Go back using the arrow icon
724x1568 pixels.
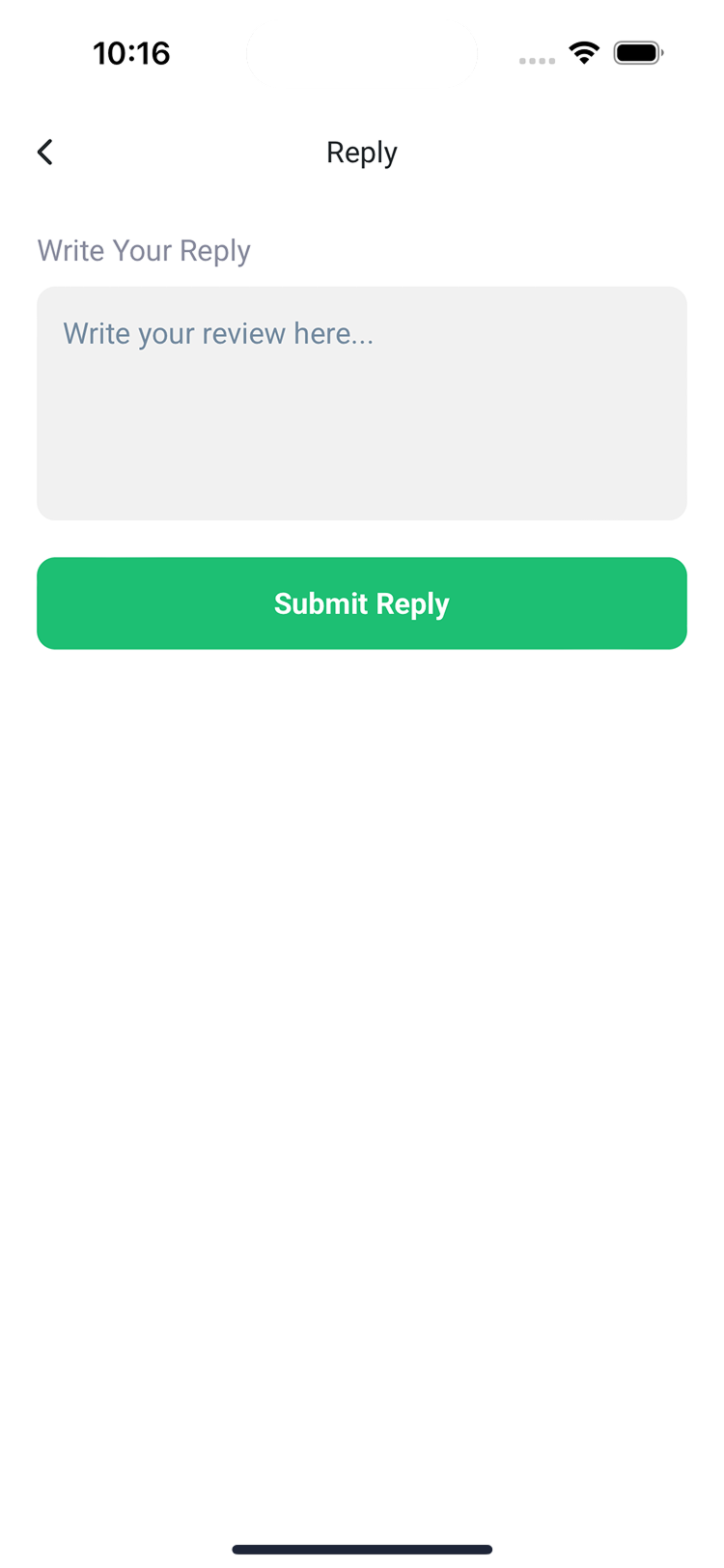pos(45,153)
